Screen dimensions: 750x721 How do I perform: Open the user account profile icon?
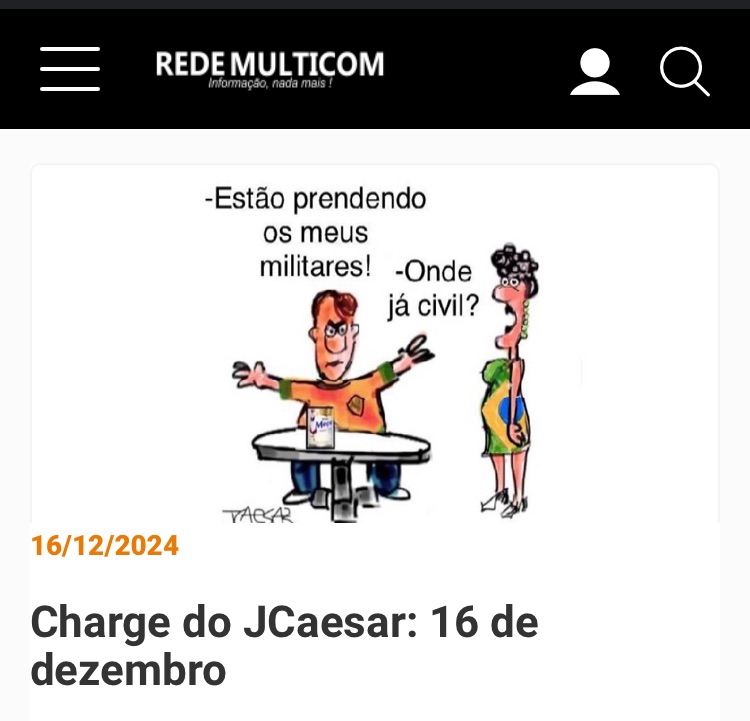tap(595, 72)
